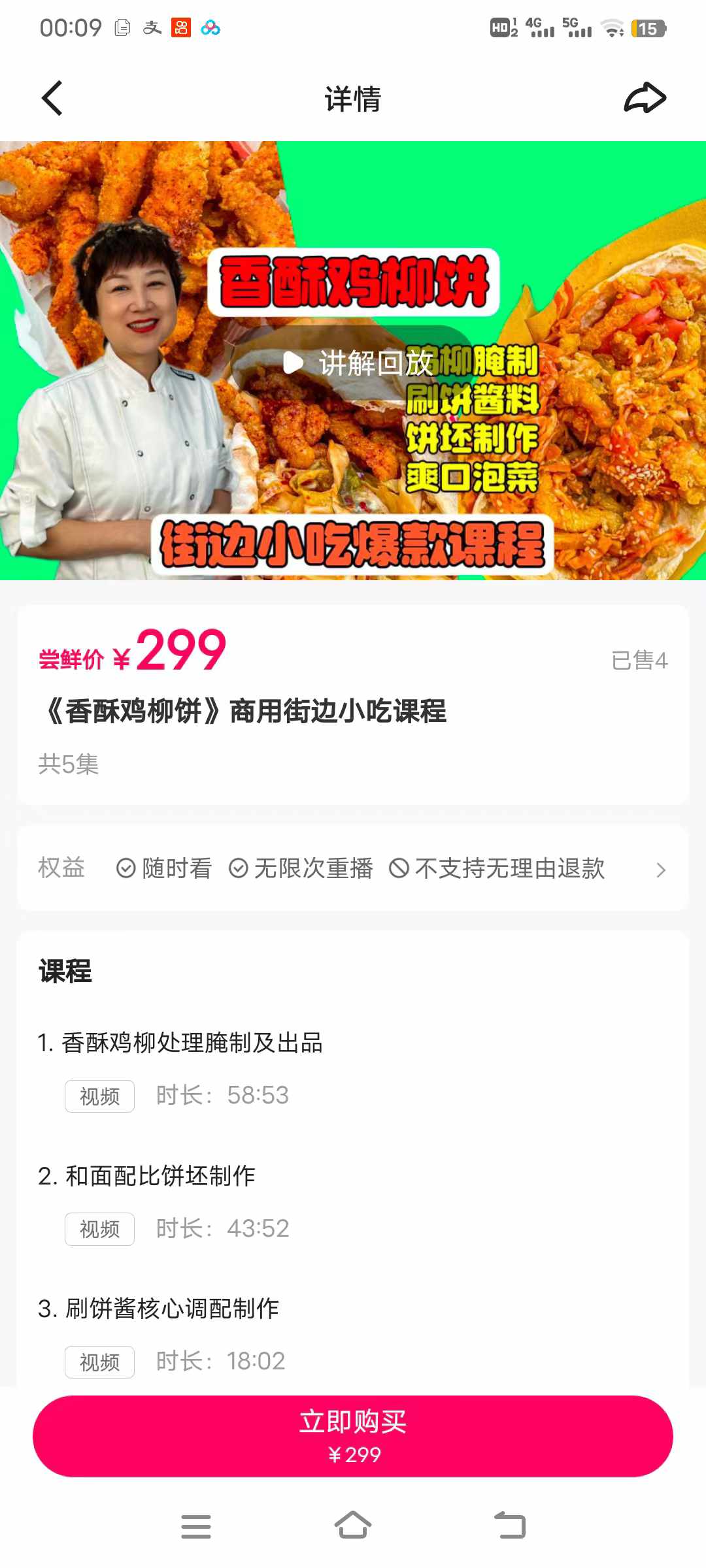
Task: Open recent apps via the menu navigation button
Action: [196, 1526]
